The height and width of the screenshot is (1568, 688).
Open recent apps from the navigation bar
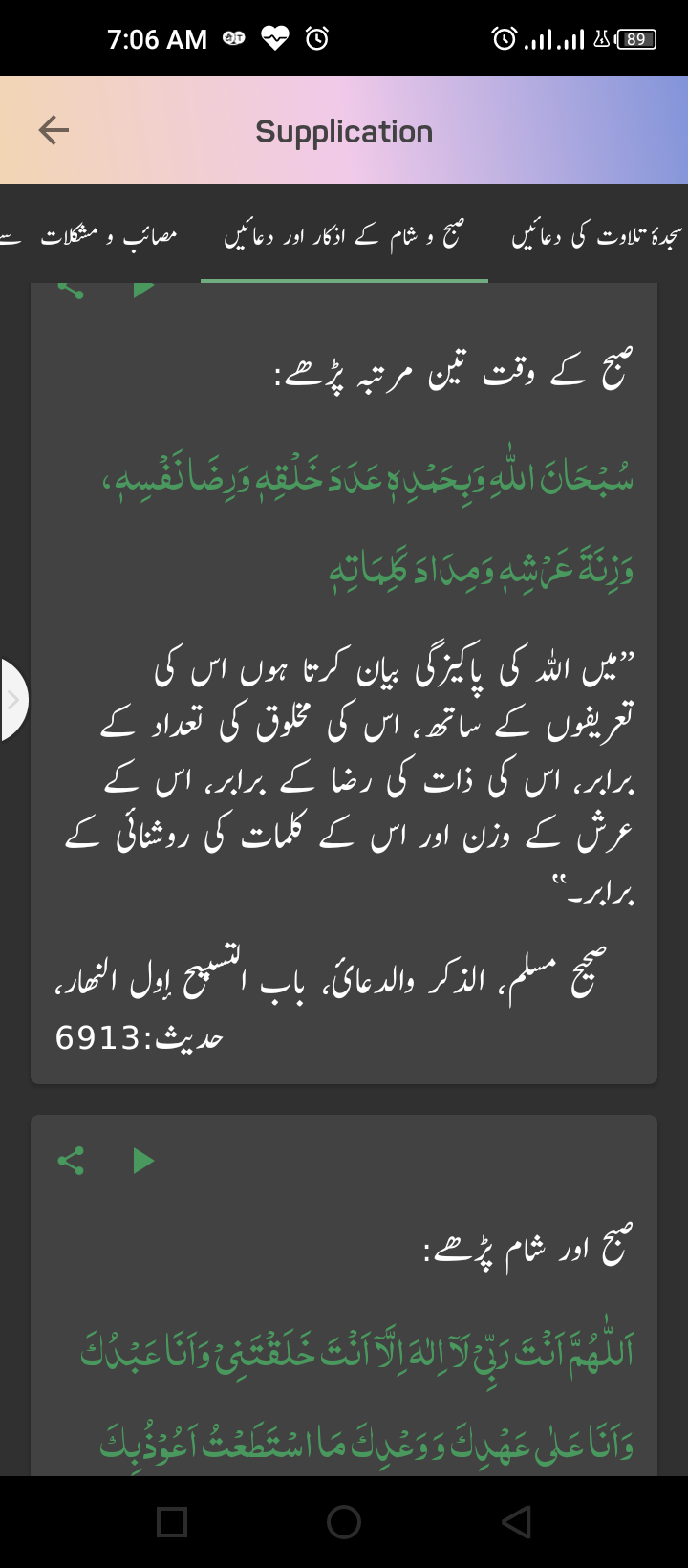172,1521
